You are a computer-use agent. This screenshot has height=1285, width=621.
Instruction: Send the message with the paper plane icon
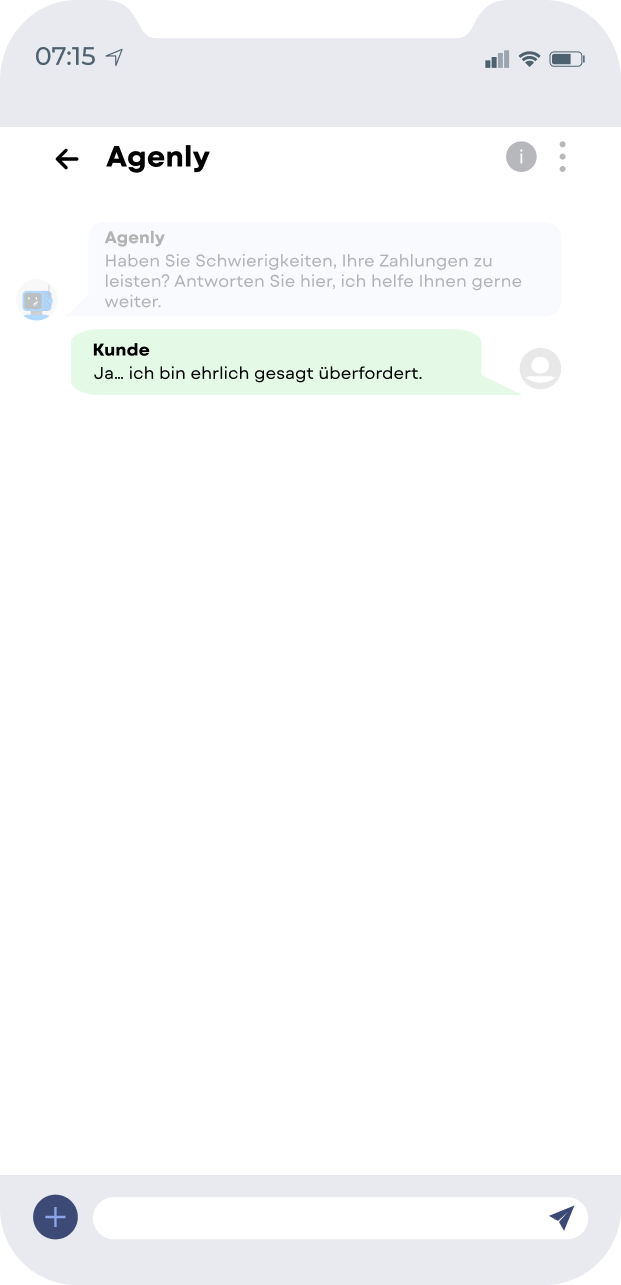coord(562,1217)
